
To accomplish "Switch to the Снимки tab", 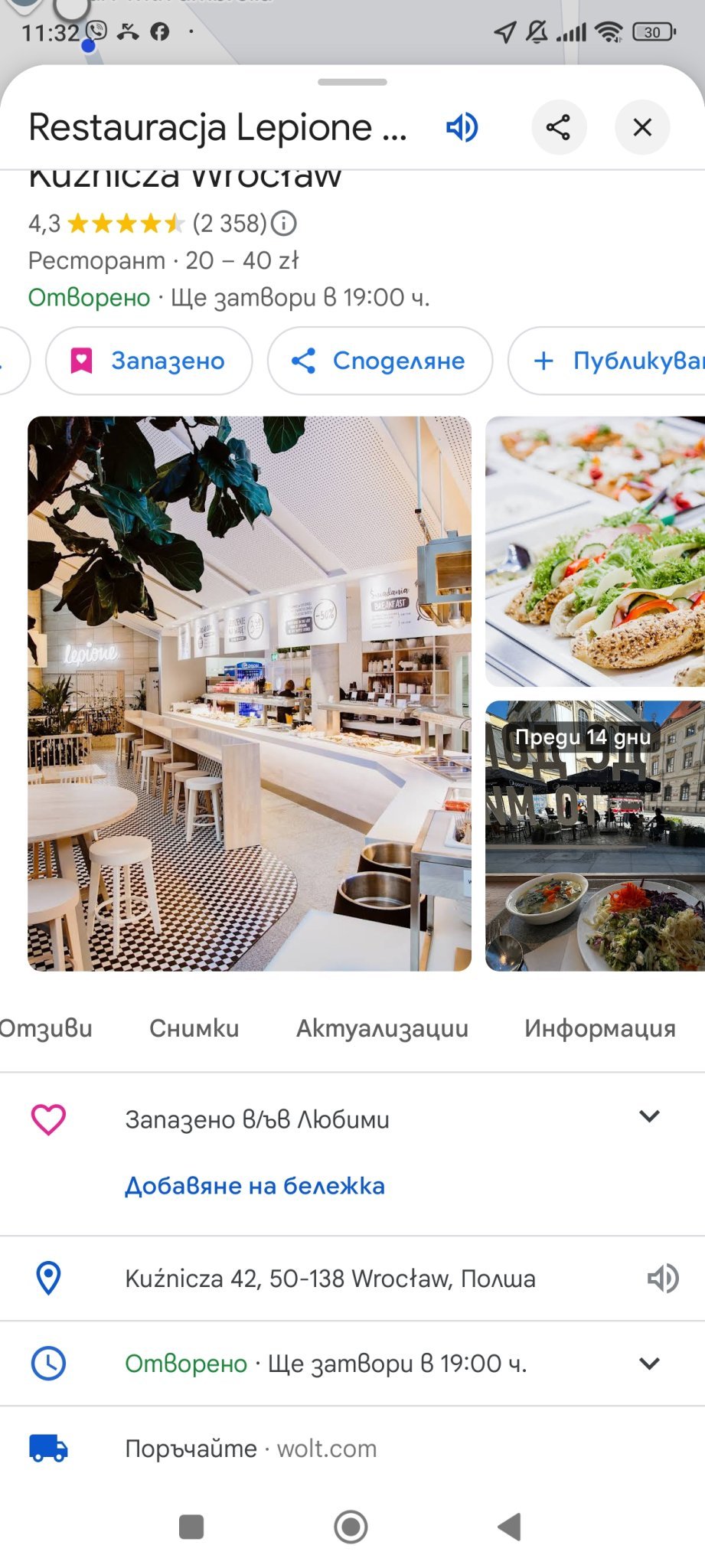I will pos(194,1028).
